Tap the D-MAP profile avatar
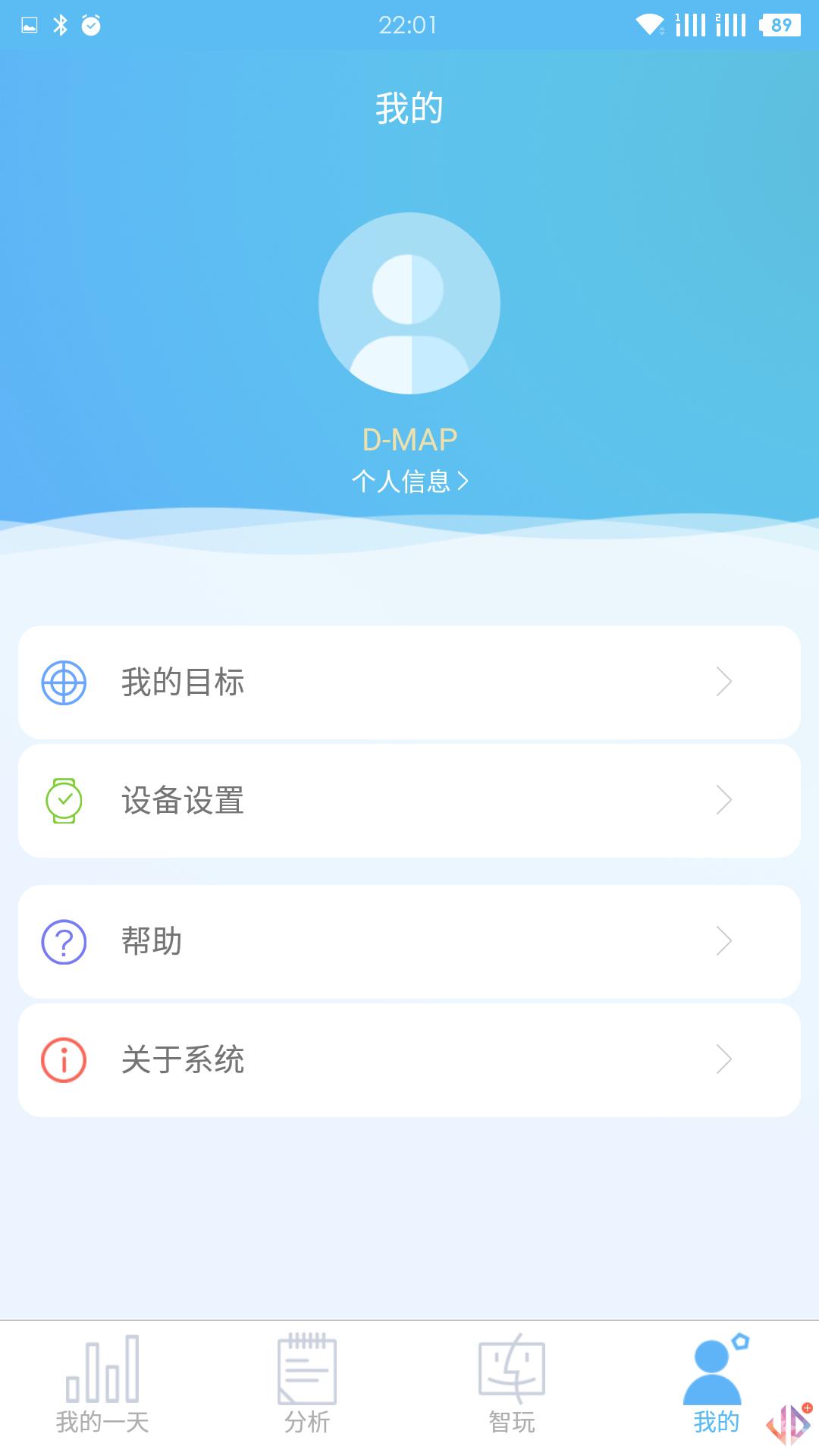 409,303
